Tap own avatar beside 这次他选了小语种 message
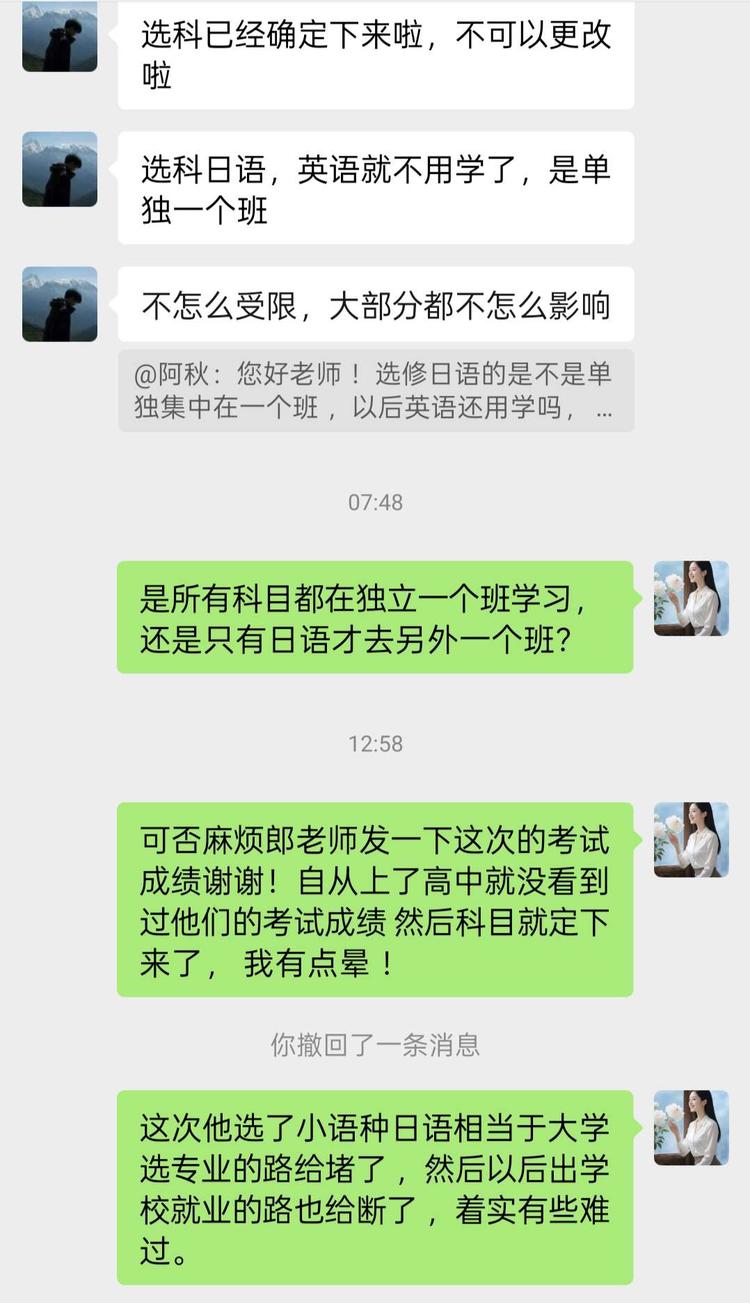 (691, 1128)
